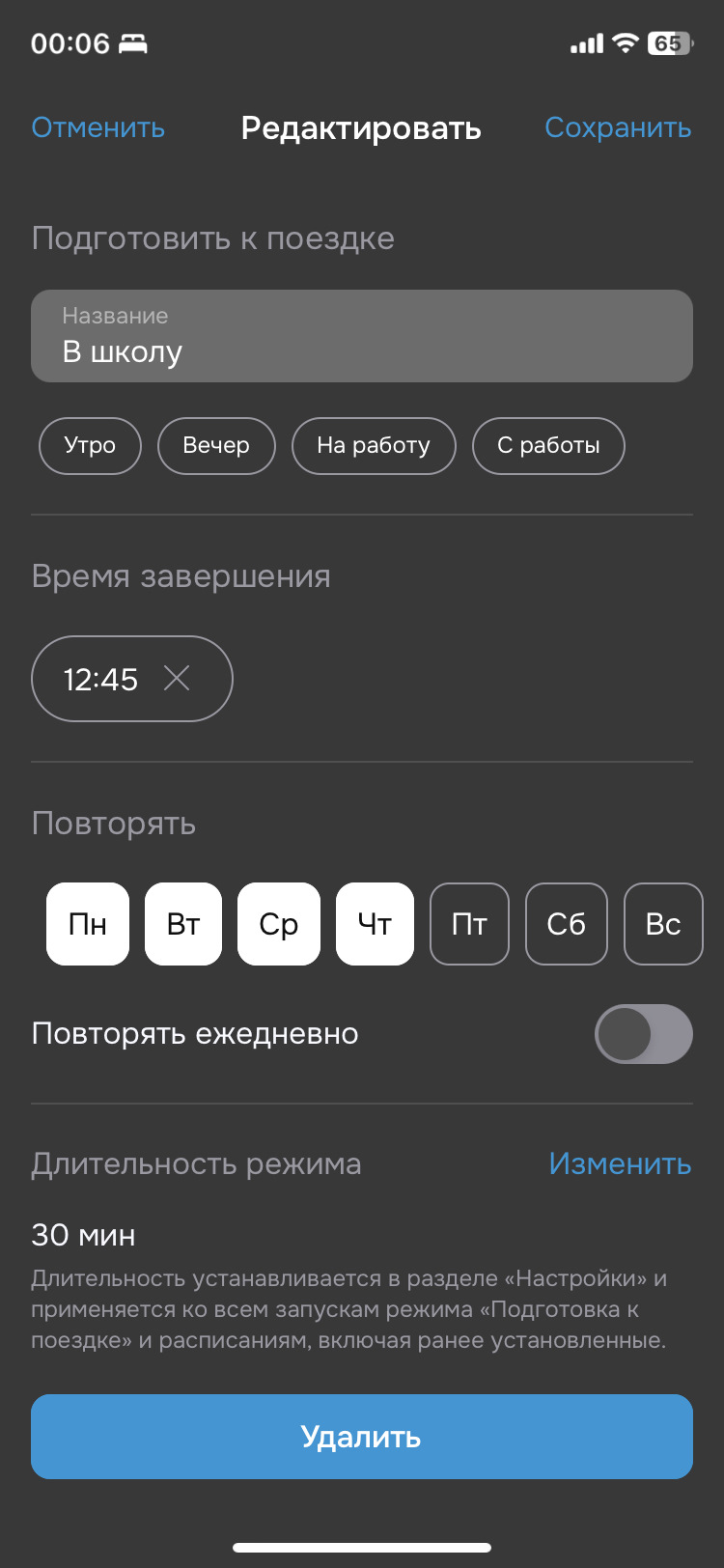Tap Изменить to change mode duration
This screenshot has width=724, height=1568.
click(x=620, y=1163)
